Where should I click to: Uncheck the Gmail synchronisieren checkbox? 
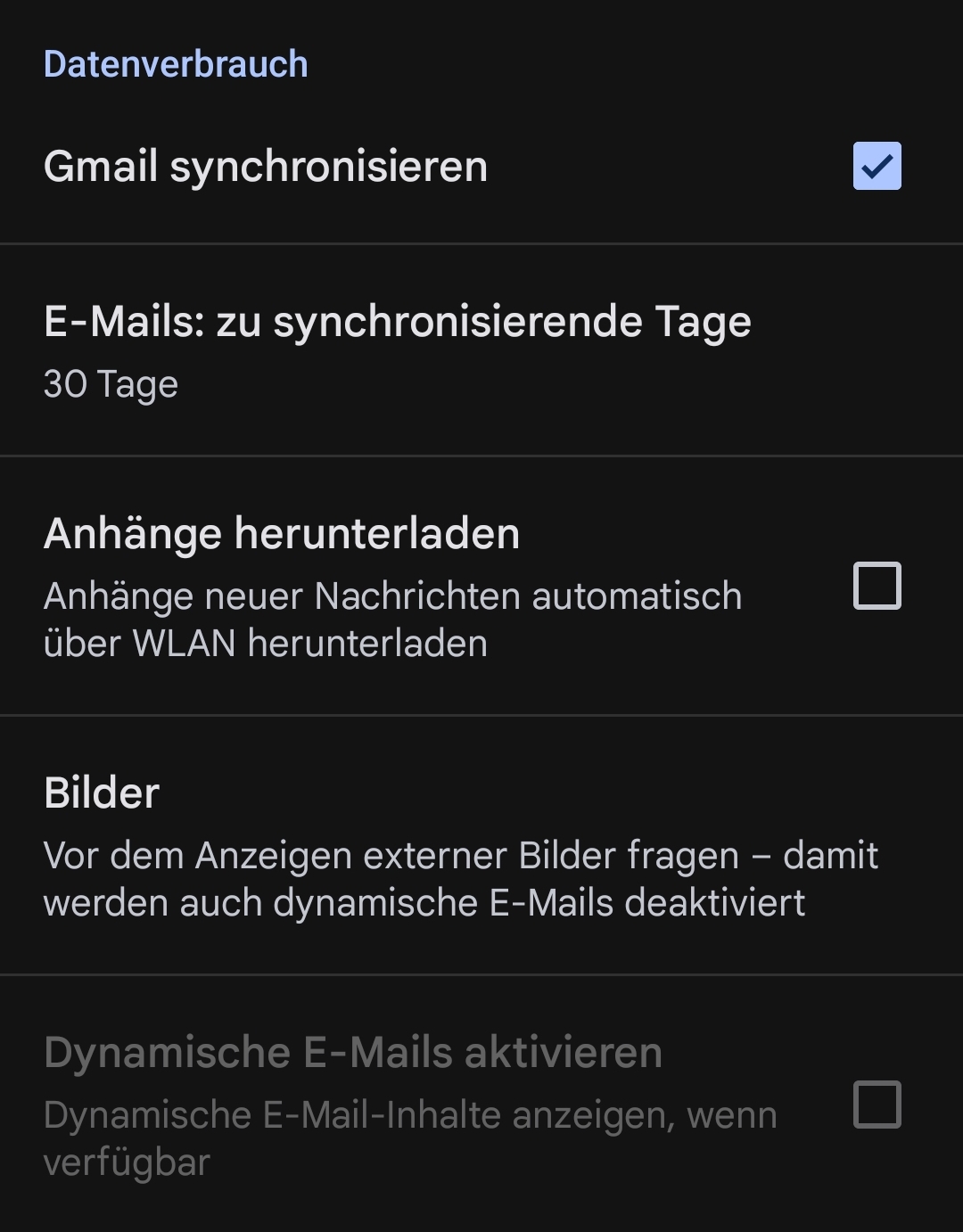tap(877, 167)
